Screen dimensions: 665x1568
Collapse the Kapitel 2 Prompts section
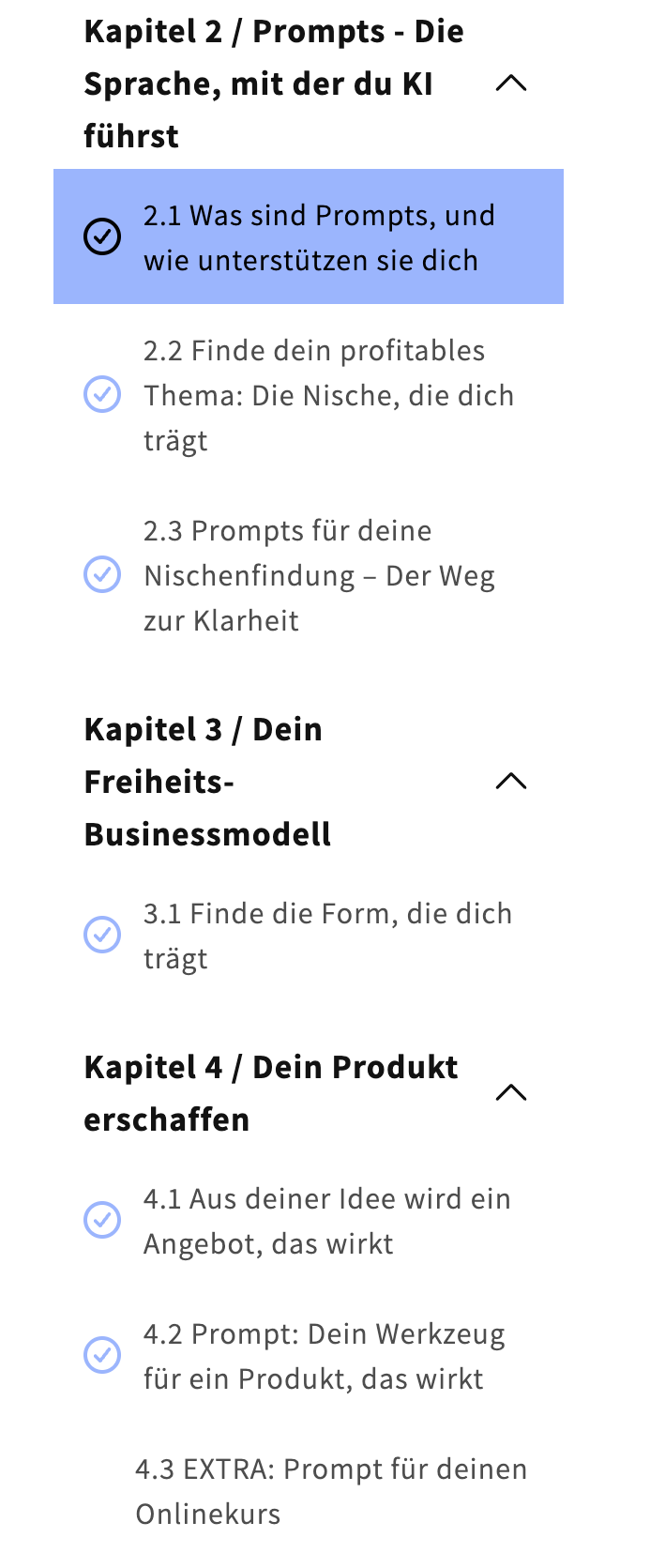pos(510,84)
